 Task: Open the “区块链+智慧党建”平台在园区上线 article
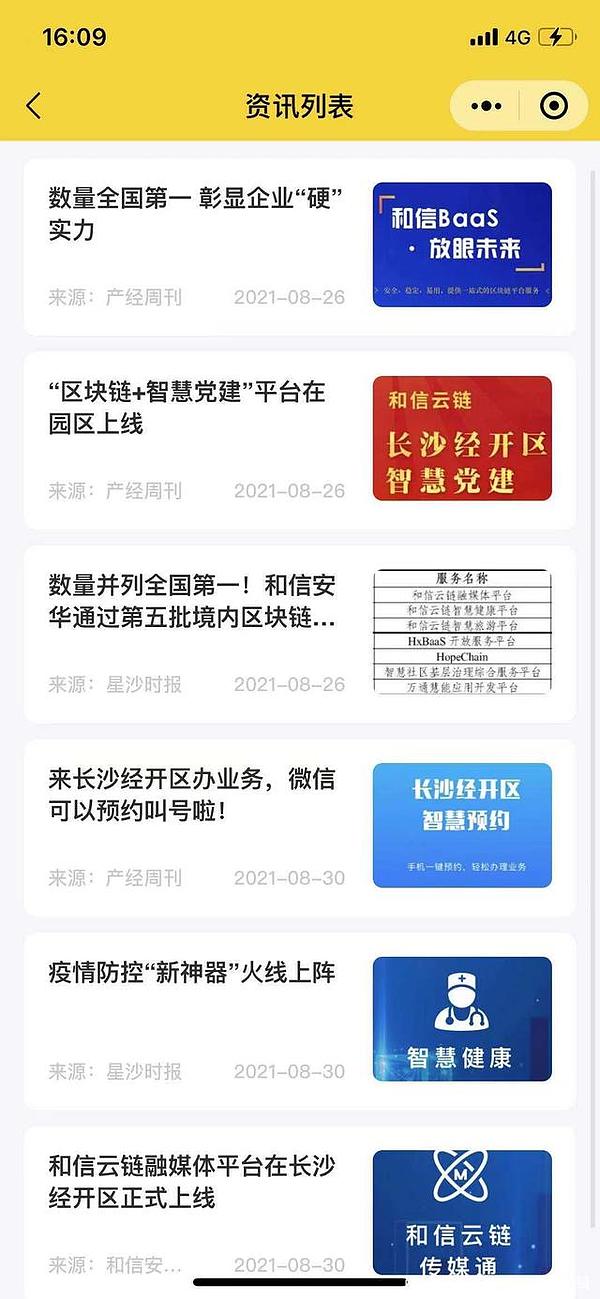click(187, 407)
